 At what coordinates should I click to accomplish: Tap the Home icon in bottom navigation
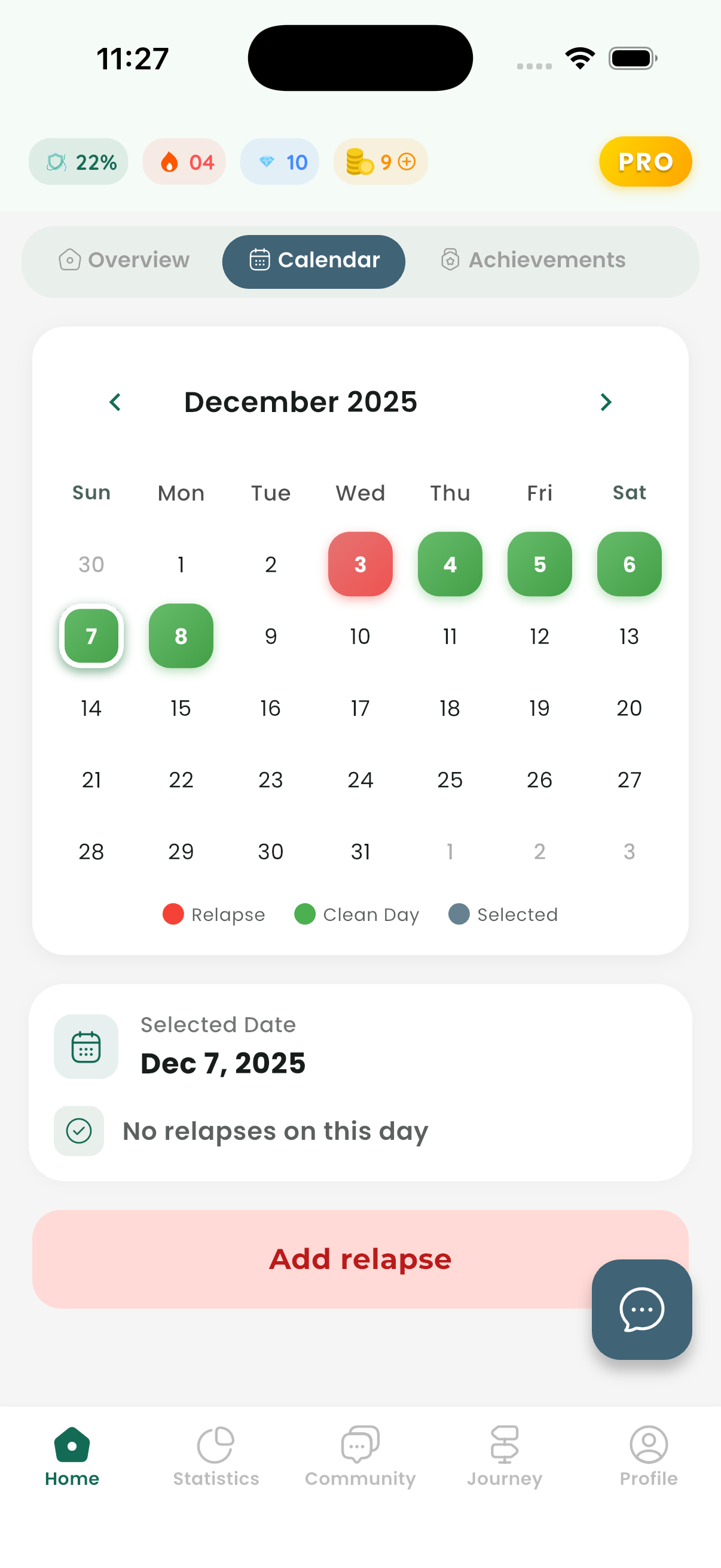pyautogui.click(x=71, y=1441)
